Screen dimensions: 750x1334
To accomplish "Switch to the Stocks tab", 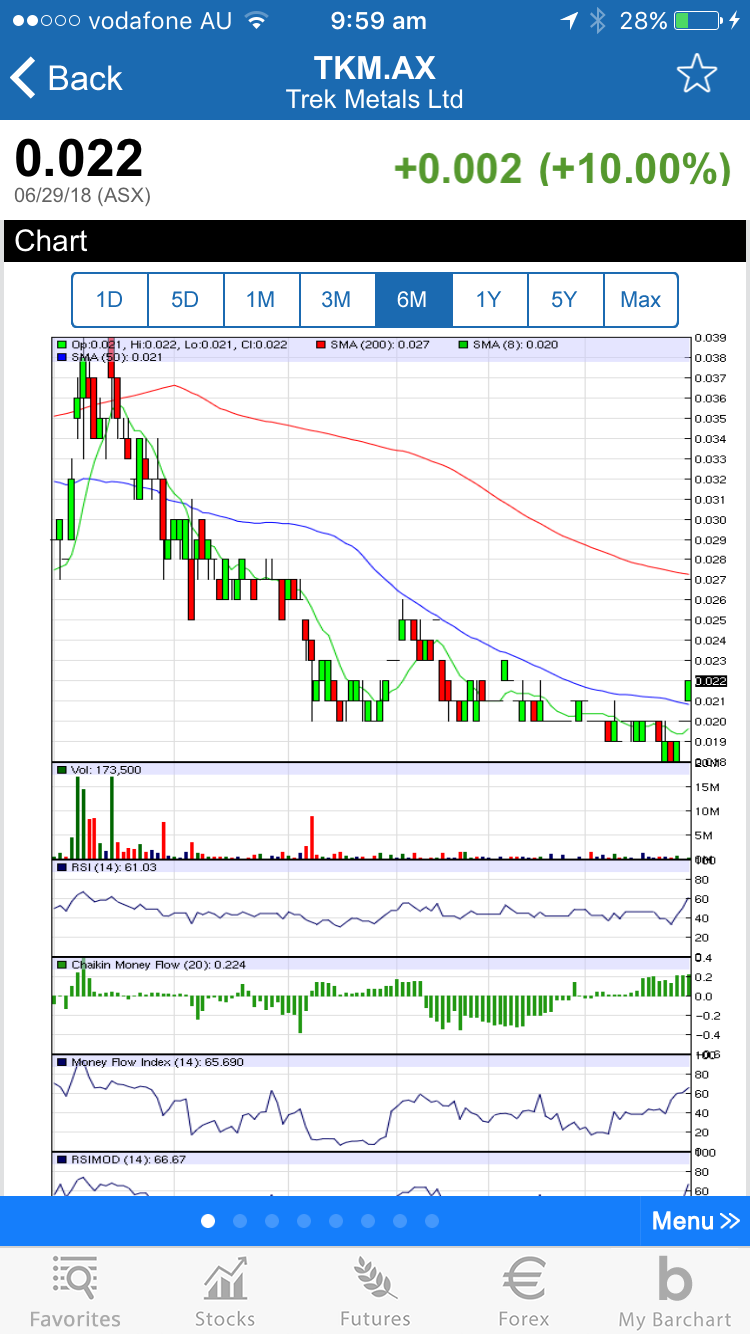I will [225, 1292].
